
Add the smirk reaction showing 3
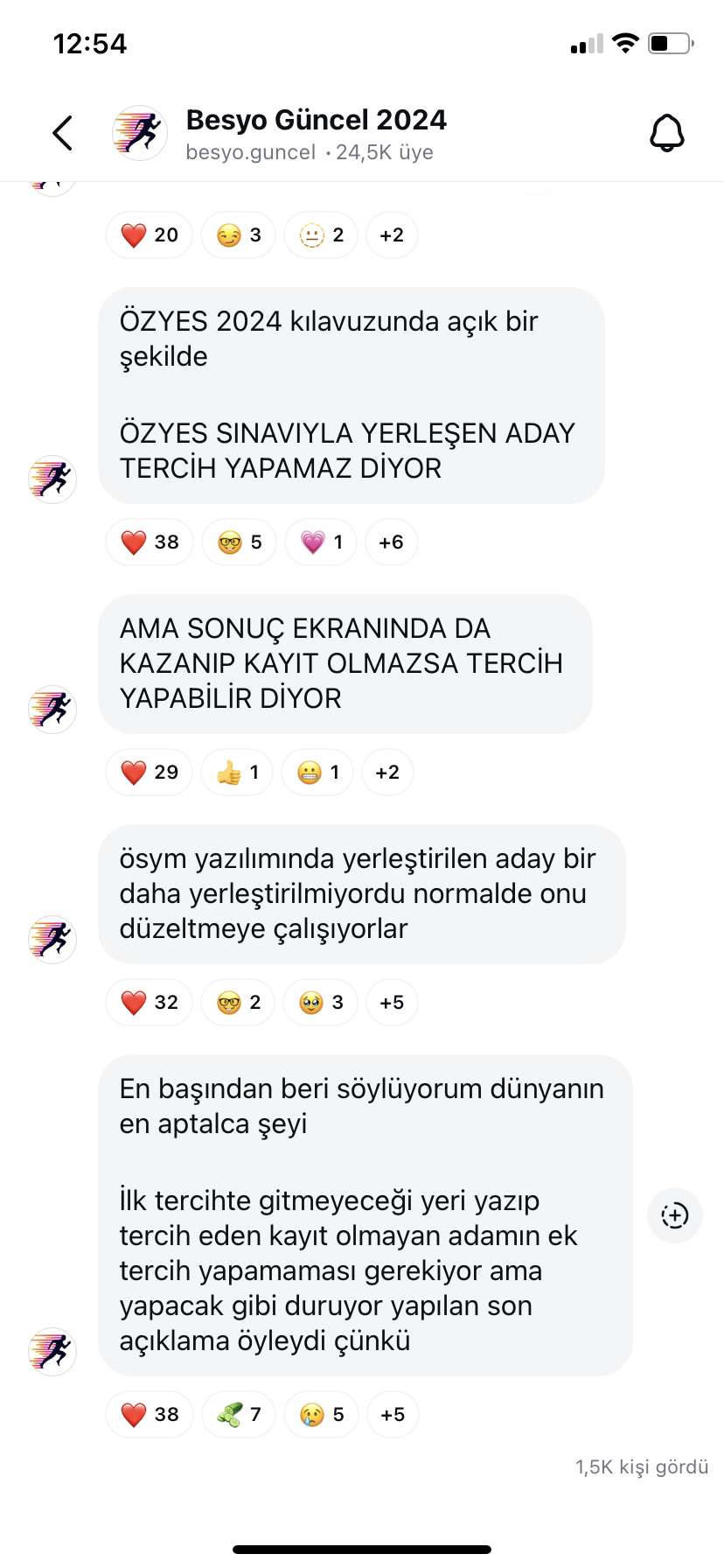click(x=238, y=234)
